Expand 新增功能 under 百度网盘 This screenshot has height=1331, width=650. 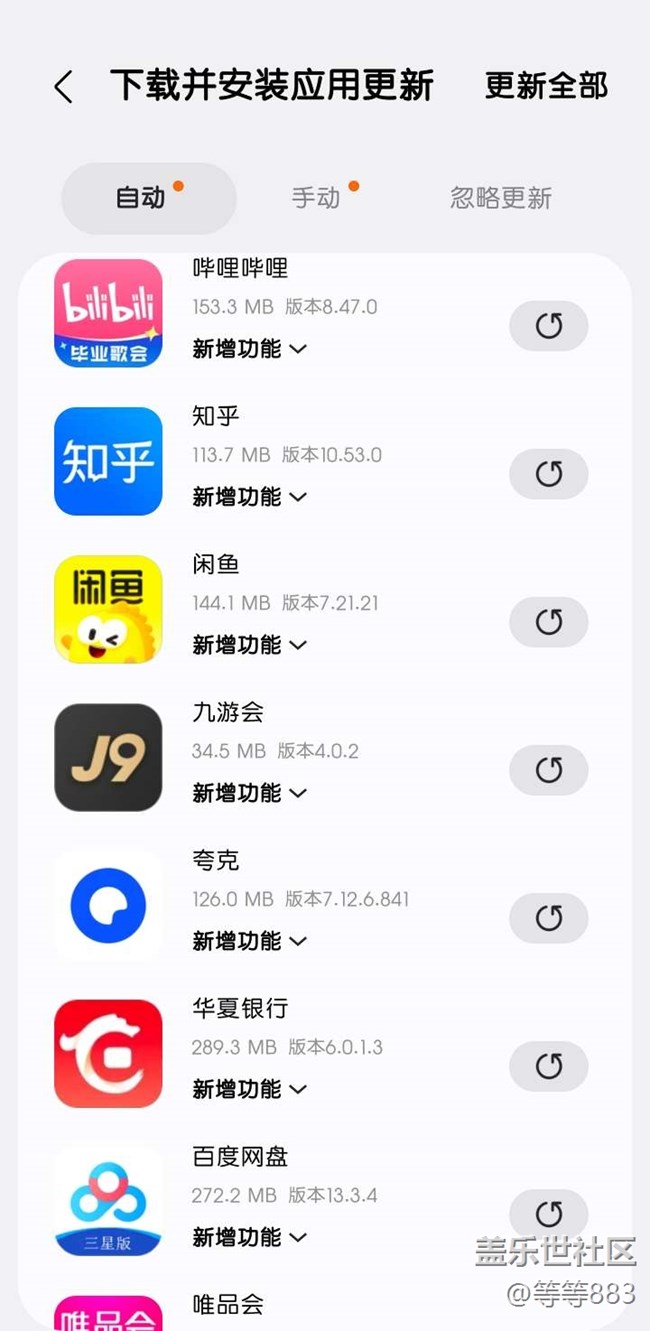[249, 1237]
